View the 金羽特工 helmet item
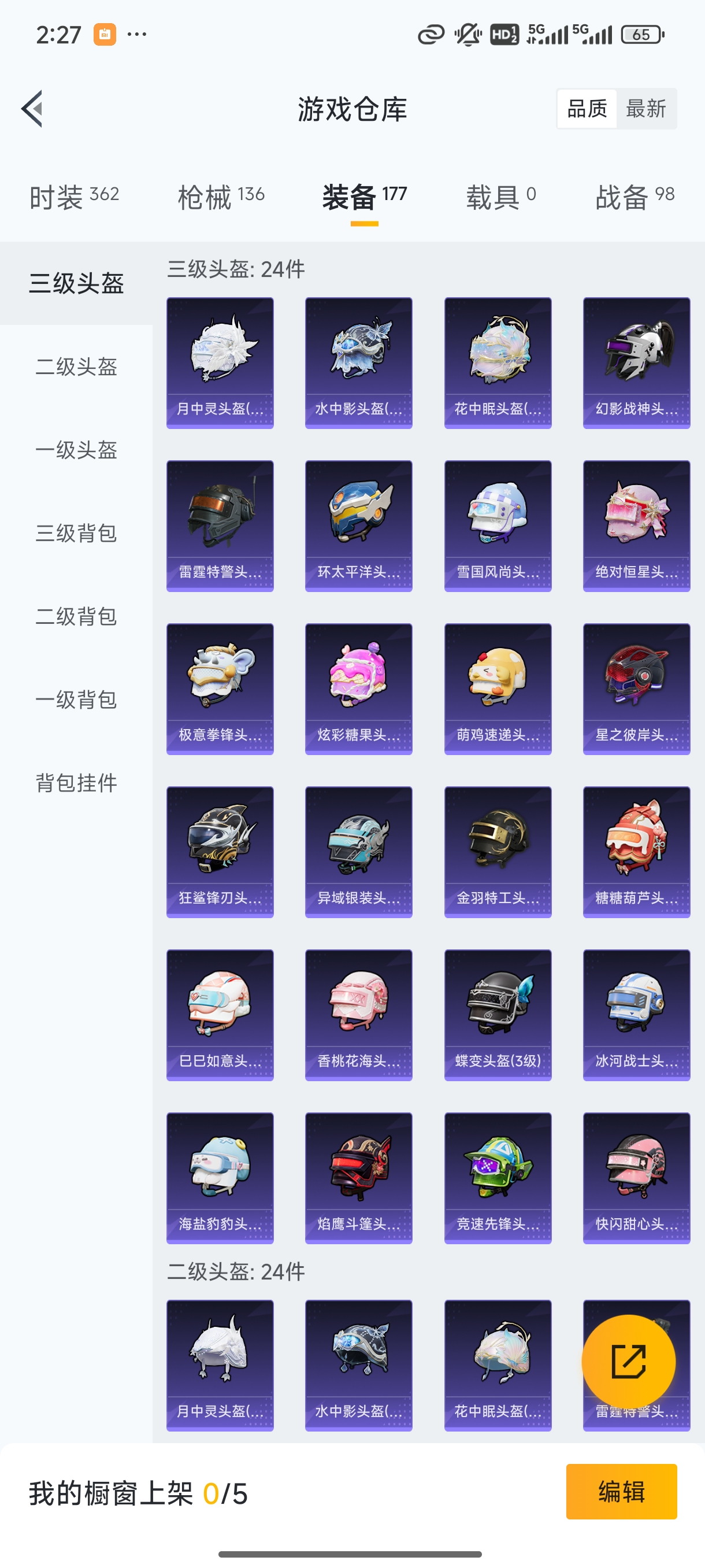The image size is (705, 1568). [498, 852]
